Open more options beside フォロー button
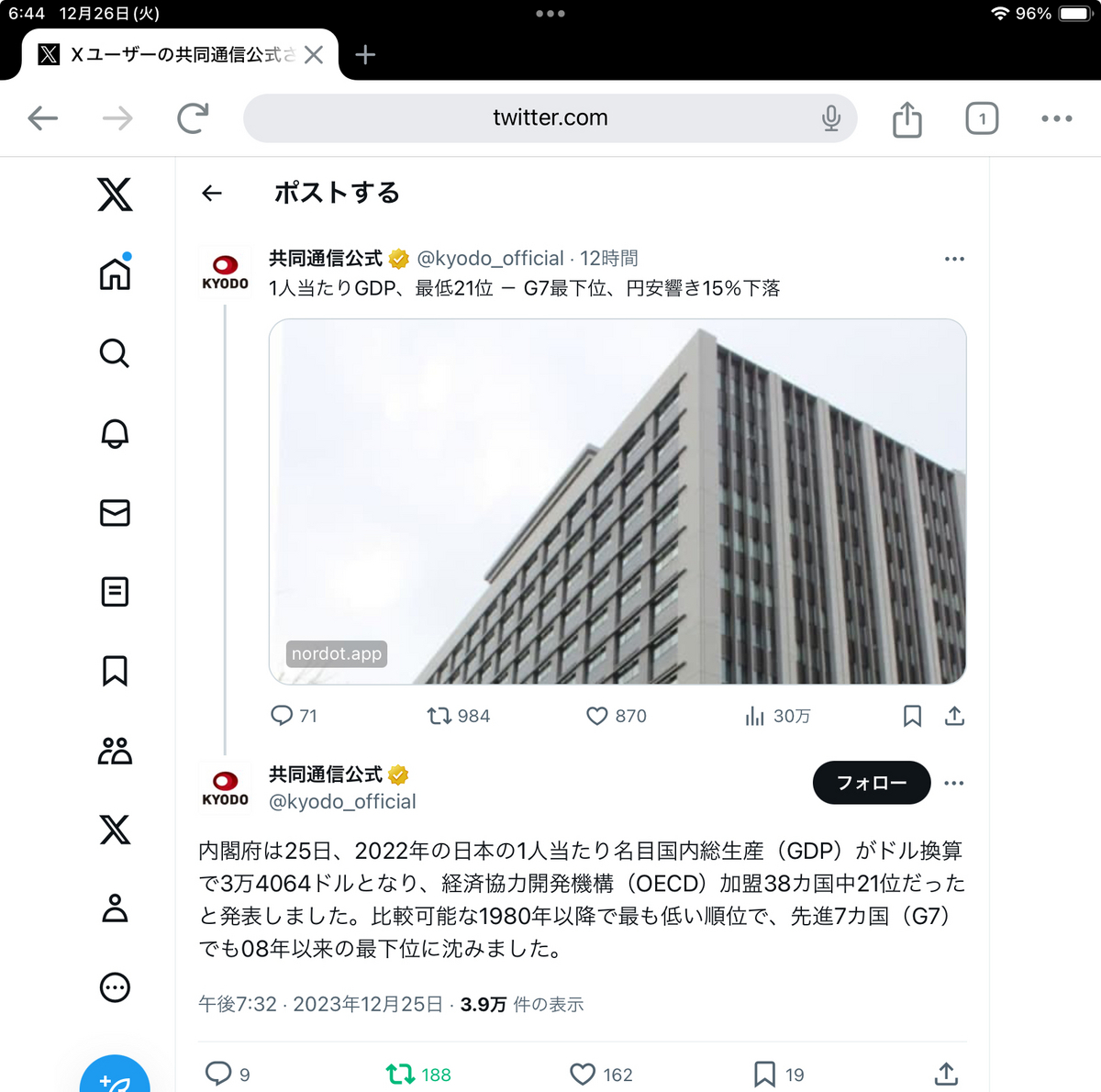Image resolution: width=1101 pixels, height=1092 pixels. [x=954, y=783]
